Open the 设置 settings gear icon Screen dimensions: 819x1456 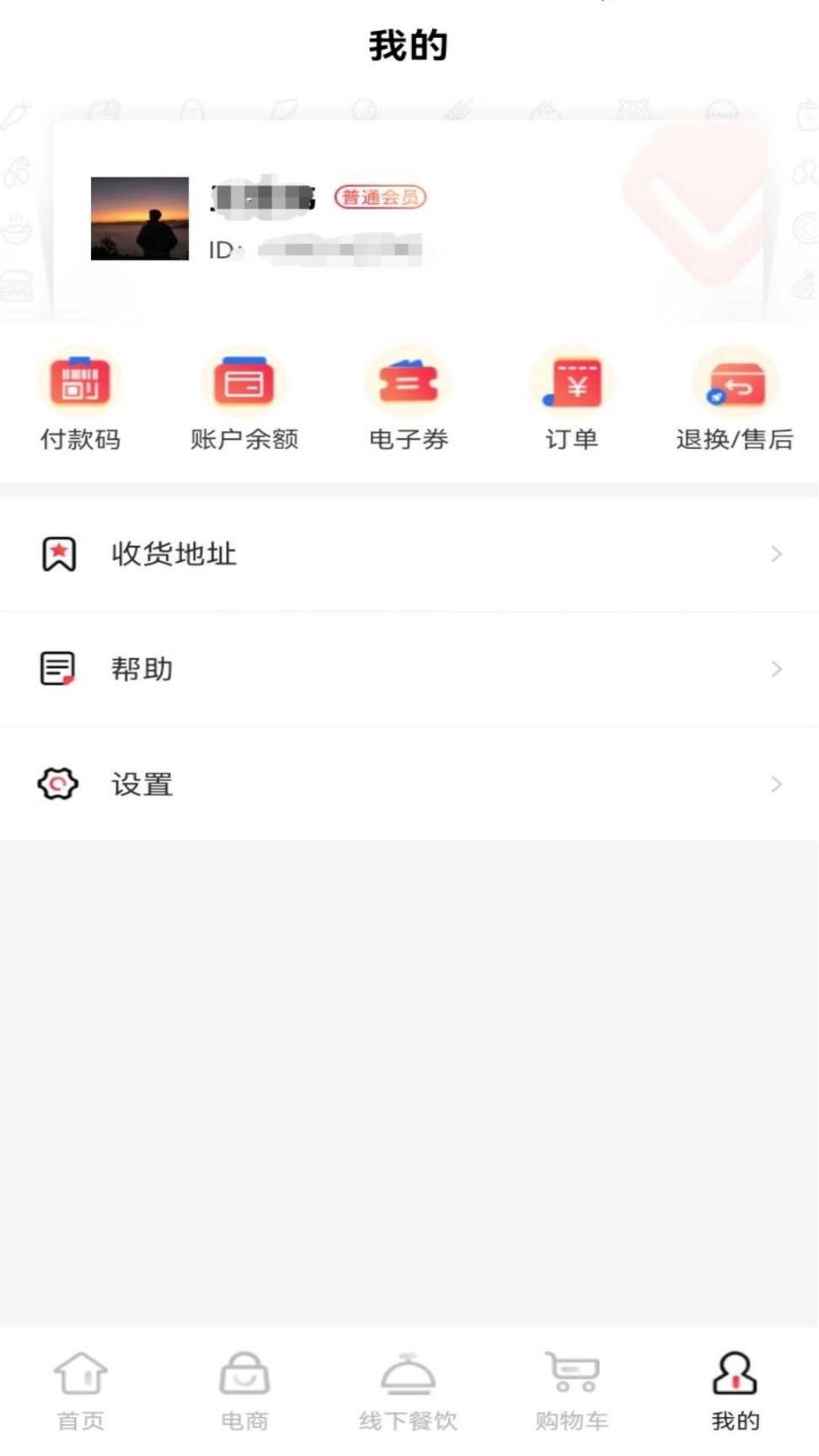(56, 784)
